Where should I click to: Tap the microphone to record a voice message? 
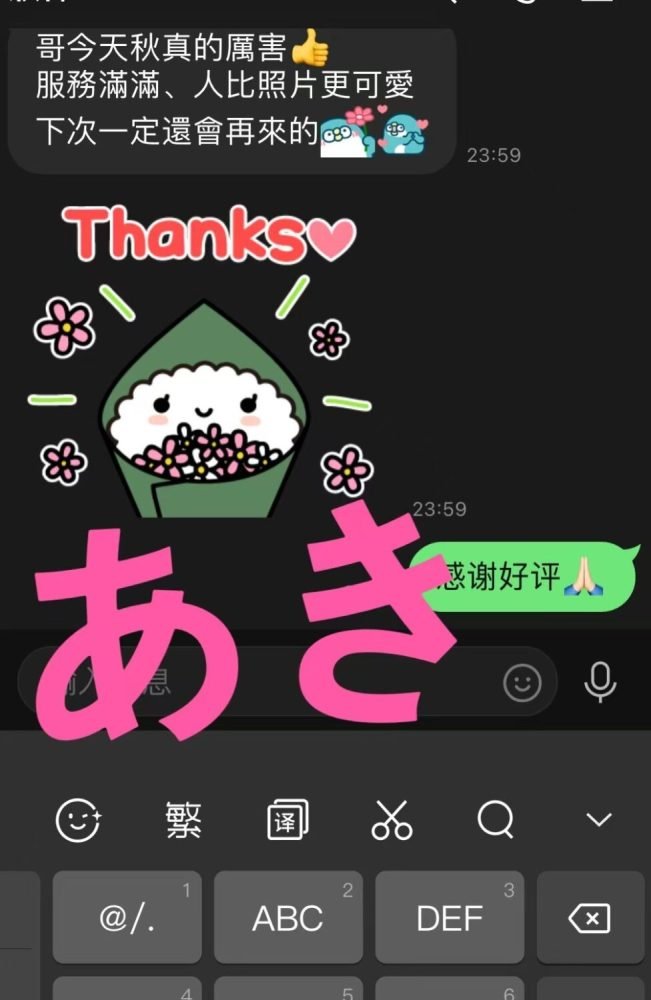click(600, 683)
